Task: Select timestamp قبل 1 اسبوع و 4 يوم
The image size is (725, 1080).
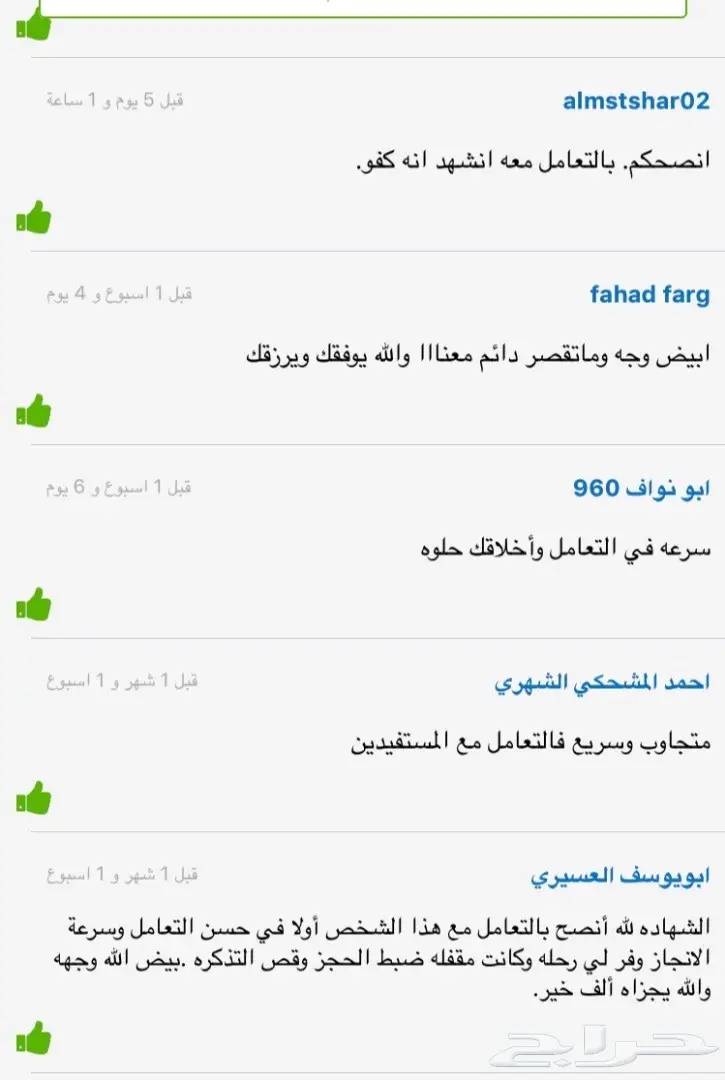Action: pyautogui.click(x=115, y=293)
